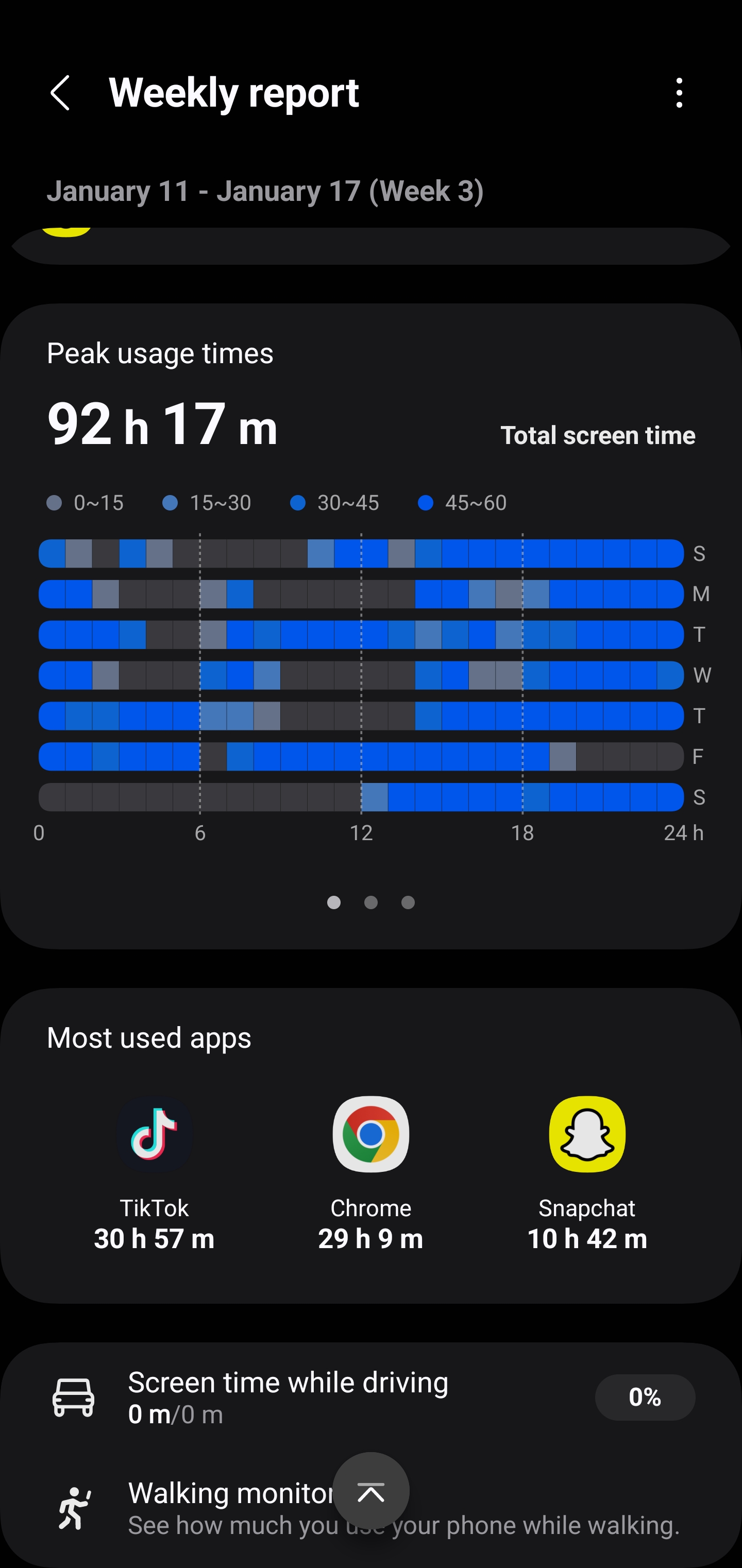Open the more options menu
Screen dimensions: 742x1568
(x=679, y=93)
